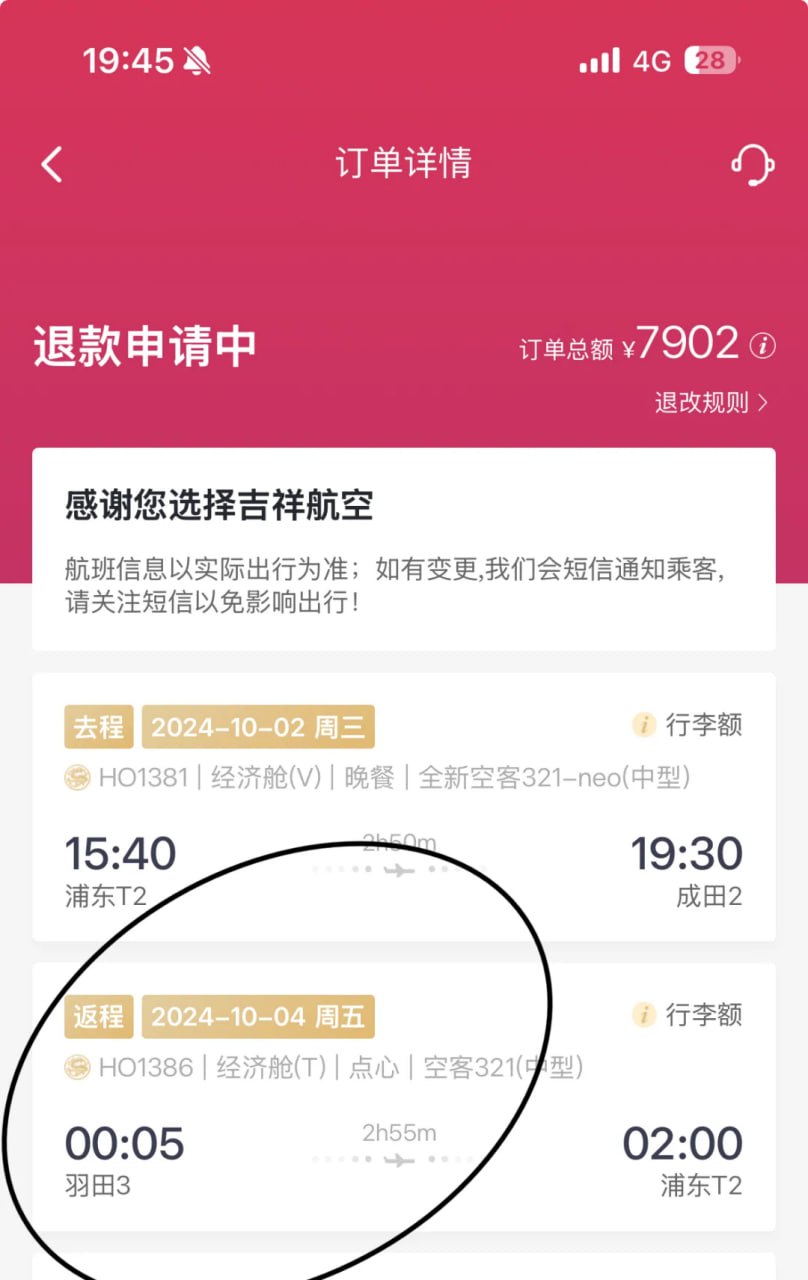Screen dimensions: 808x1280
Task: Open the refund rules via the chevron arrow
Action: 763,402
